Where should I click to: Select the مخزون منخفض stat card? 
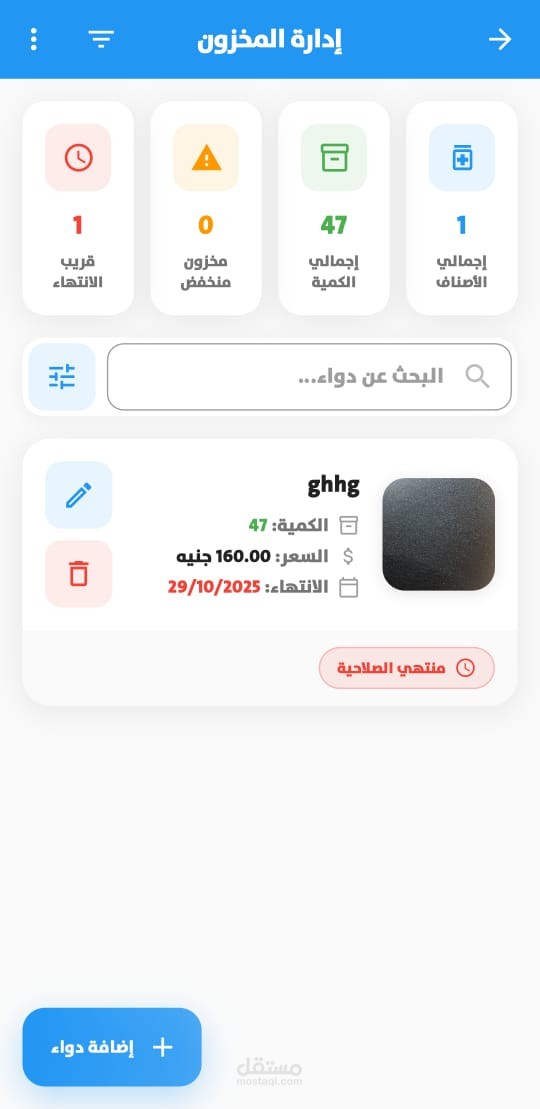[206, 208]
